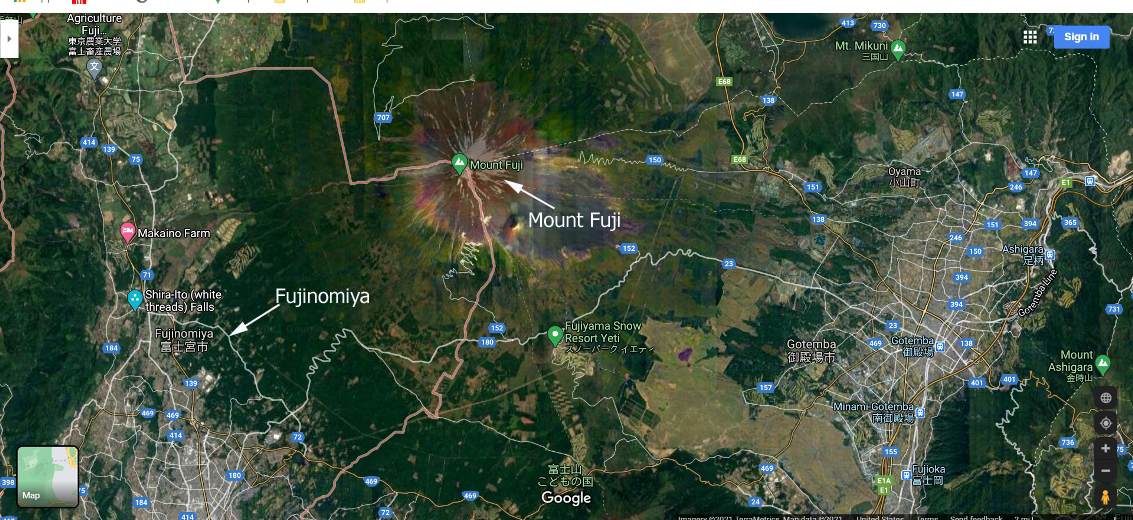Open Makaino Farm place pin

point(127,232)
